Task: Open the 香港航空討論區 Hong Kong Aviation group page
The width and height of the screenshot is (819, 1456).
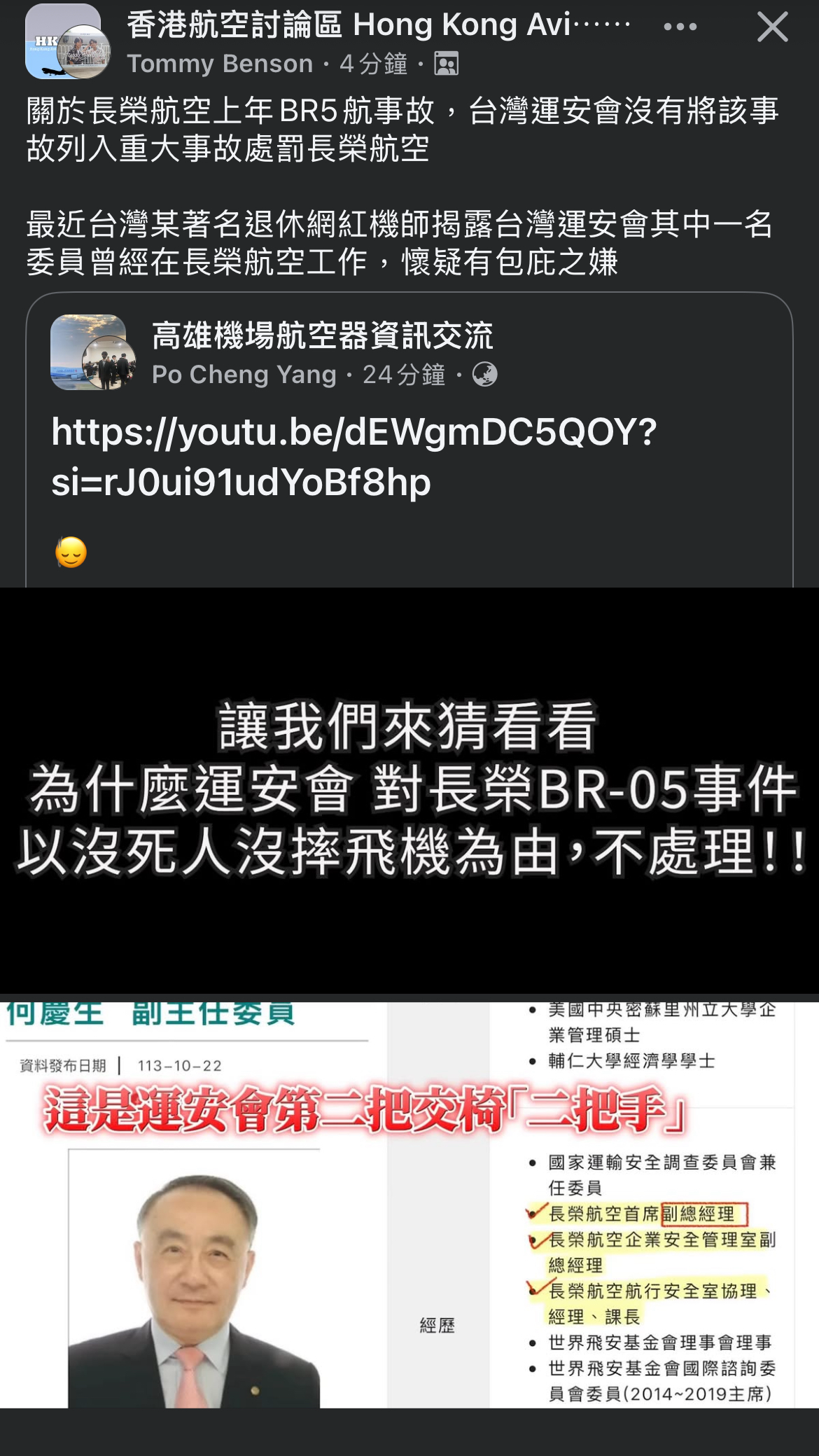Action: pyautogui.click(x=378, y=25)
